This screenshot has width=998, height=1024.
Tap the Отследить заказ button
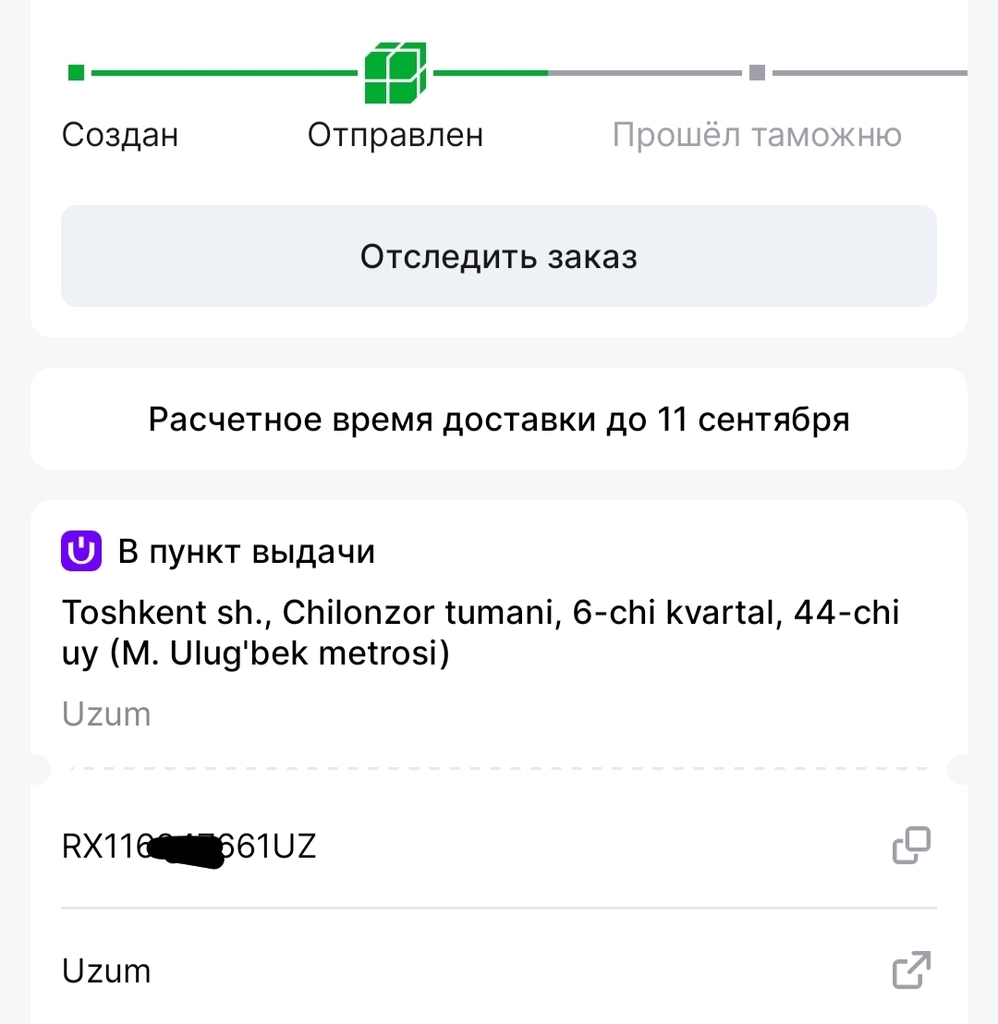pos(498,257)
